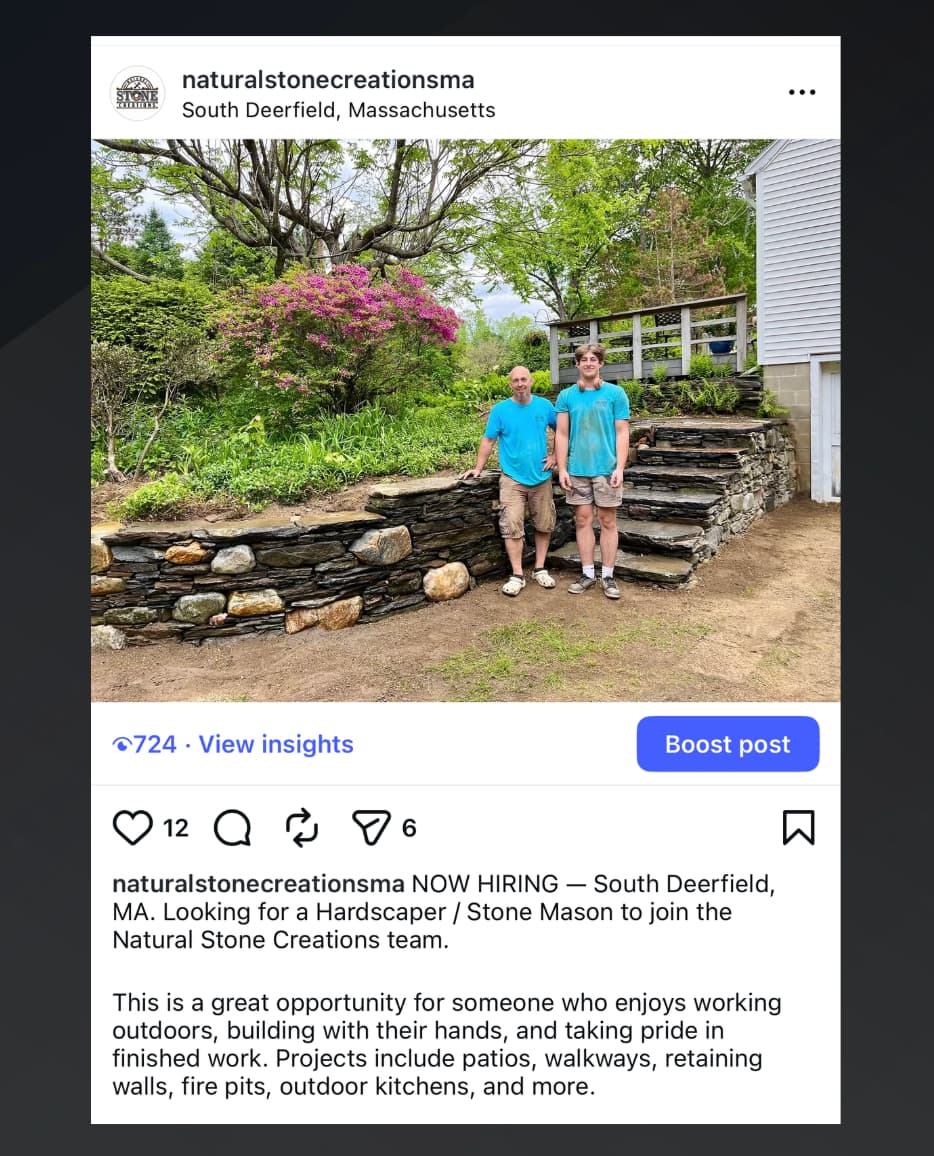Like the post with the heart icon
The image size is (934, 1156).
point(133,827)
